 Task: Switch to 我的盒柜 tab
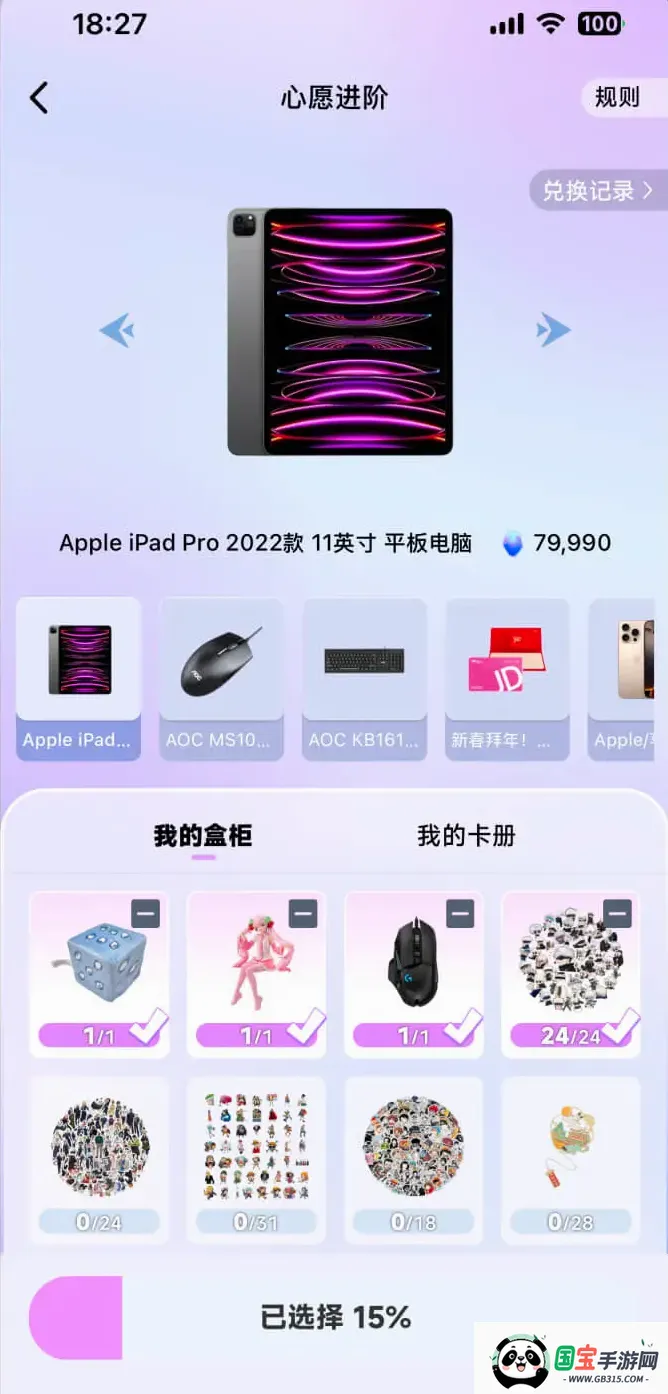[x=203, y=837]
